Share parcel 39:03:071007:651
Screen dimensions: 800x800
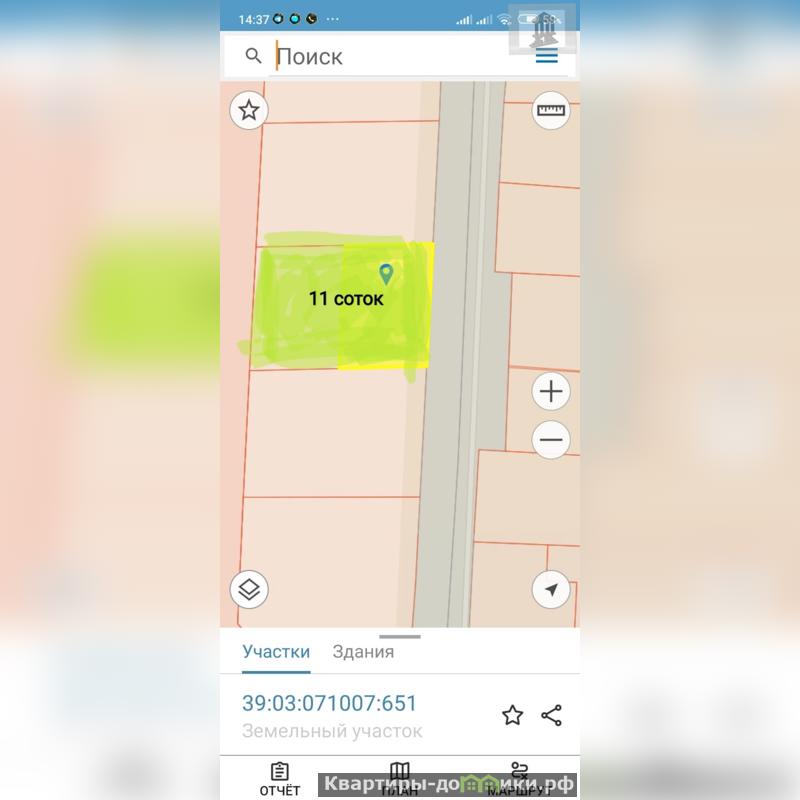click(551, 714)
